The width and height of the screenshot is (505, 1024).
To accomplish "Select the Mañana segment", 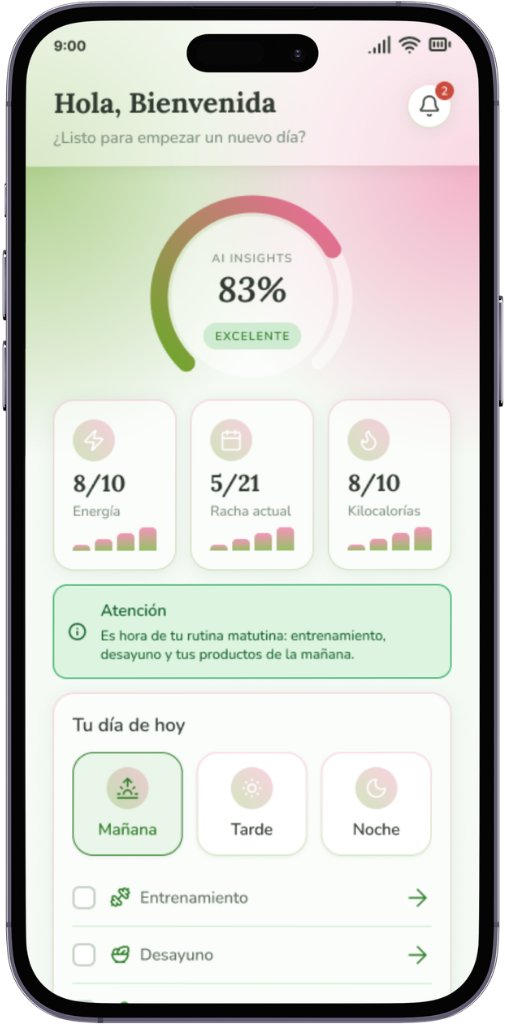I will [x=127, y=804].
